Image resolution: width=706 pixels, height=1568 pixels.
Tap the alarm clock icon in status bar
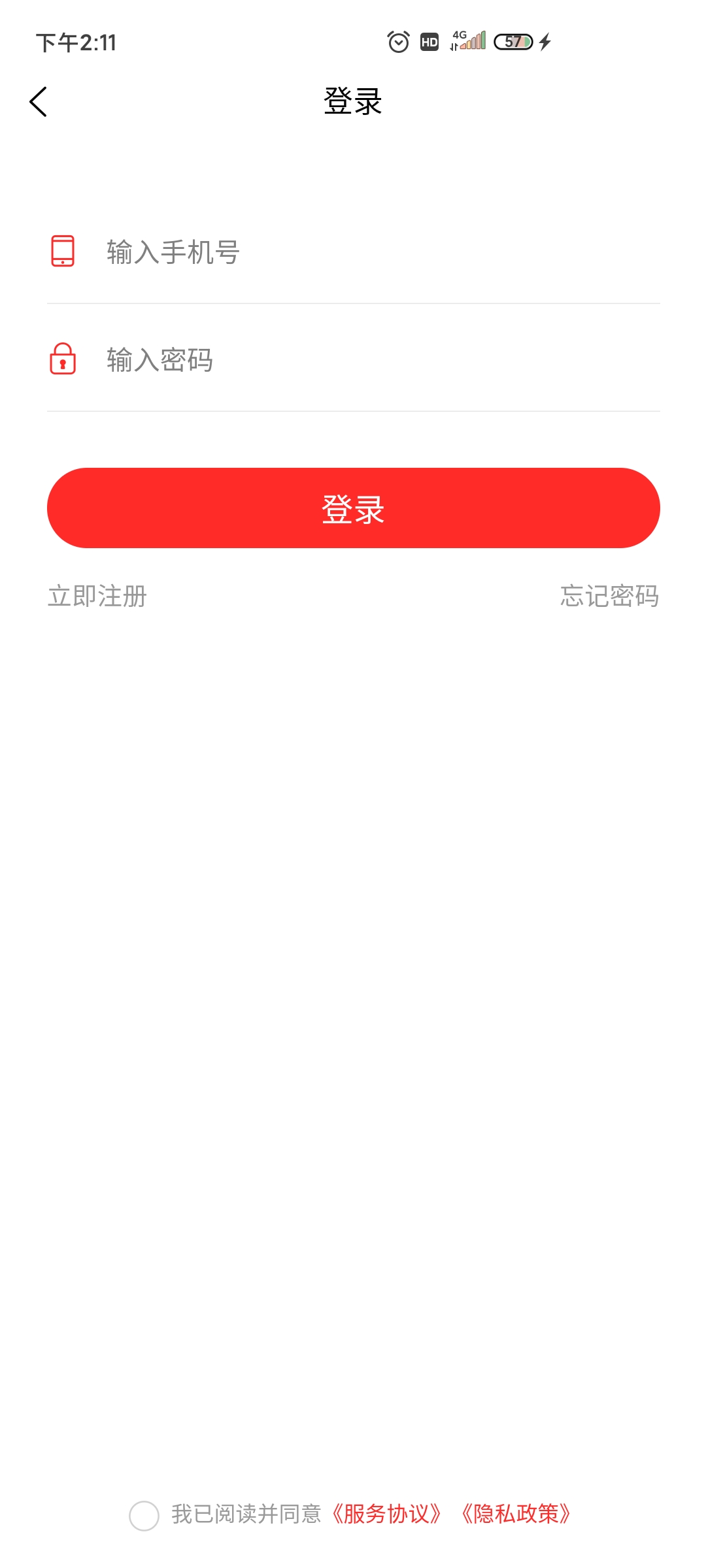[398, 42]
